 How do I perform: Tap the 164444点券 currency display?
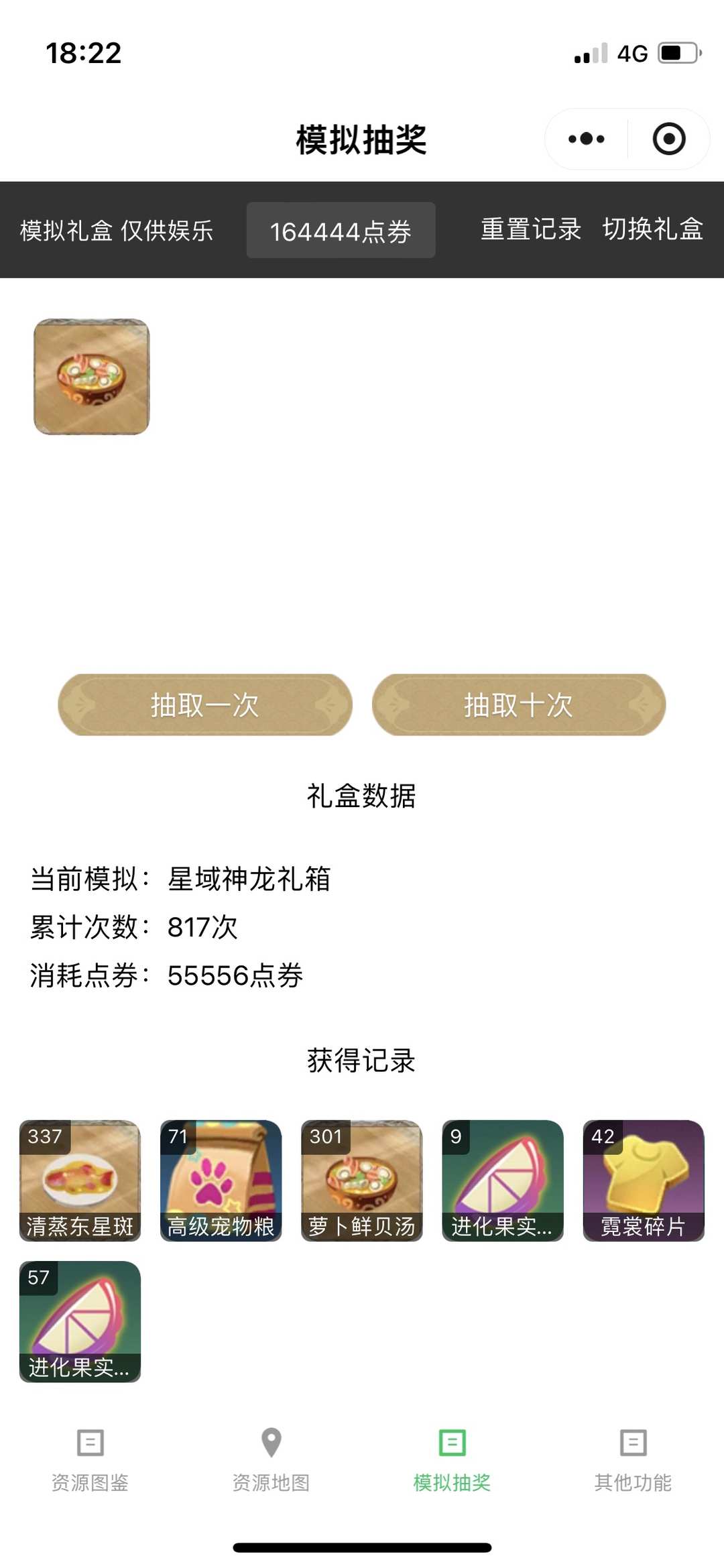(341, 229)
